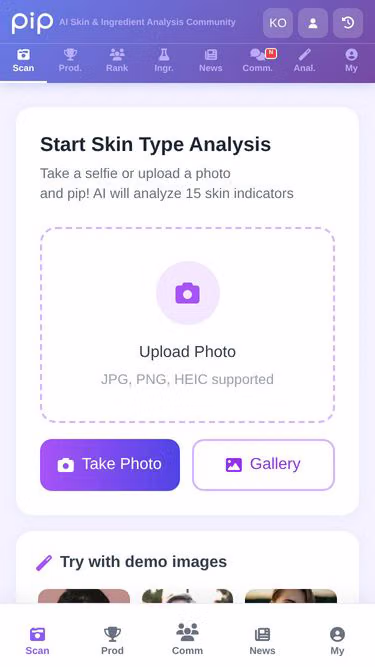Select the first demo image
The image size is (375, 667).
84,596
